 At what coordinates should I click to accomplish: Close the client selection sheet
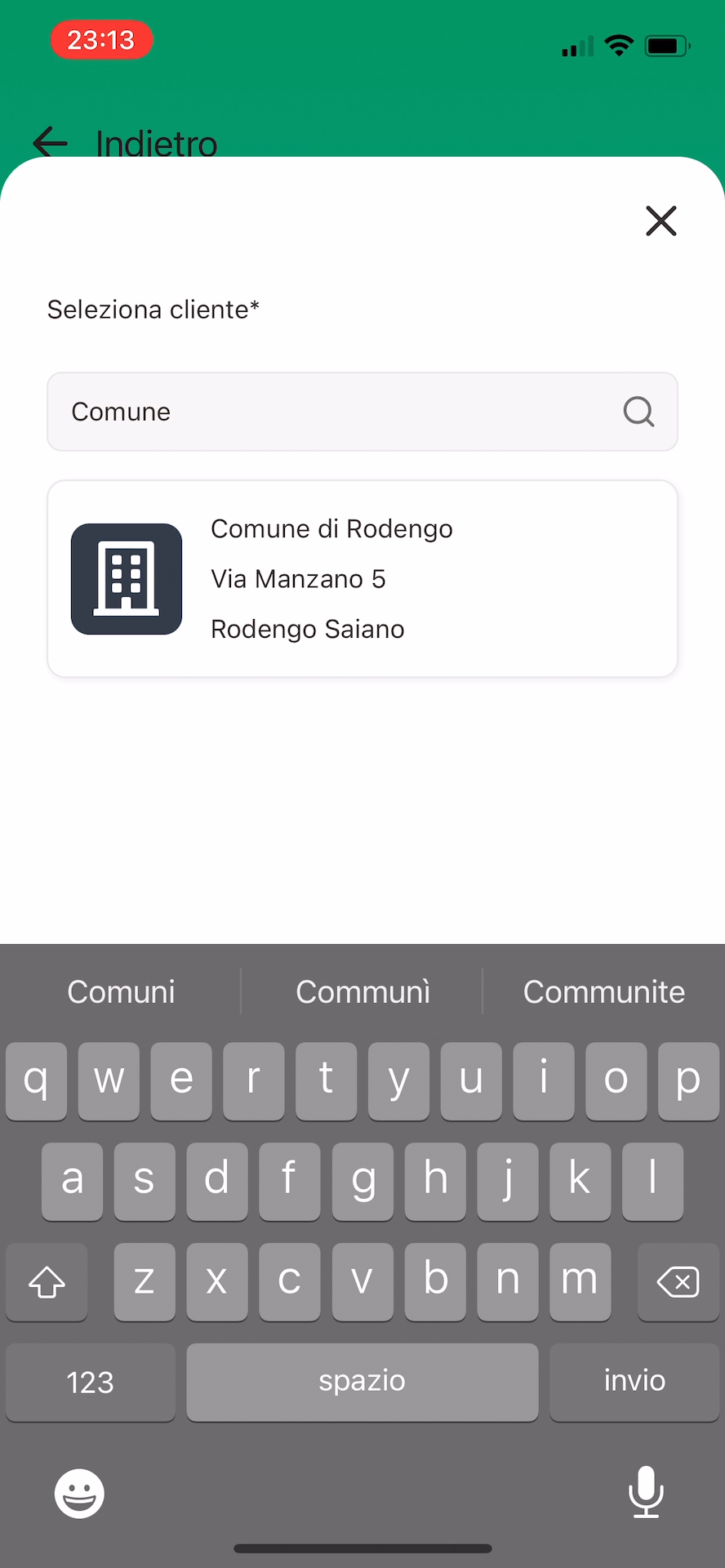point(661,220)
